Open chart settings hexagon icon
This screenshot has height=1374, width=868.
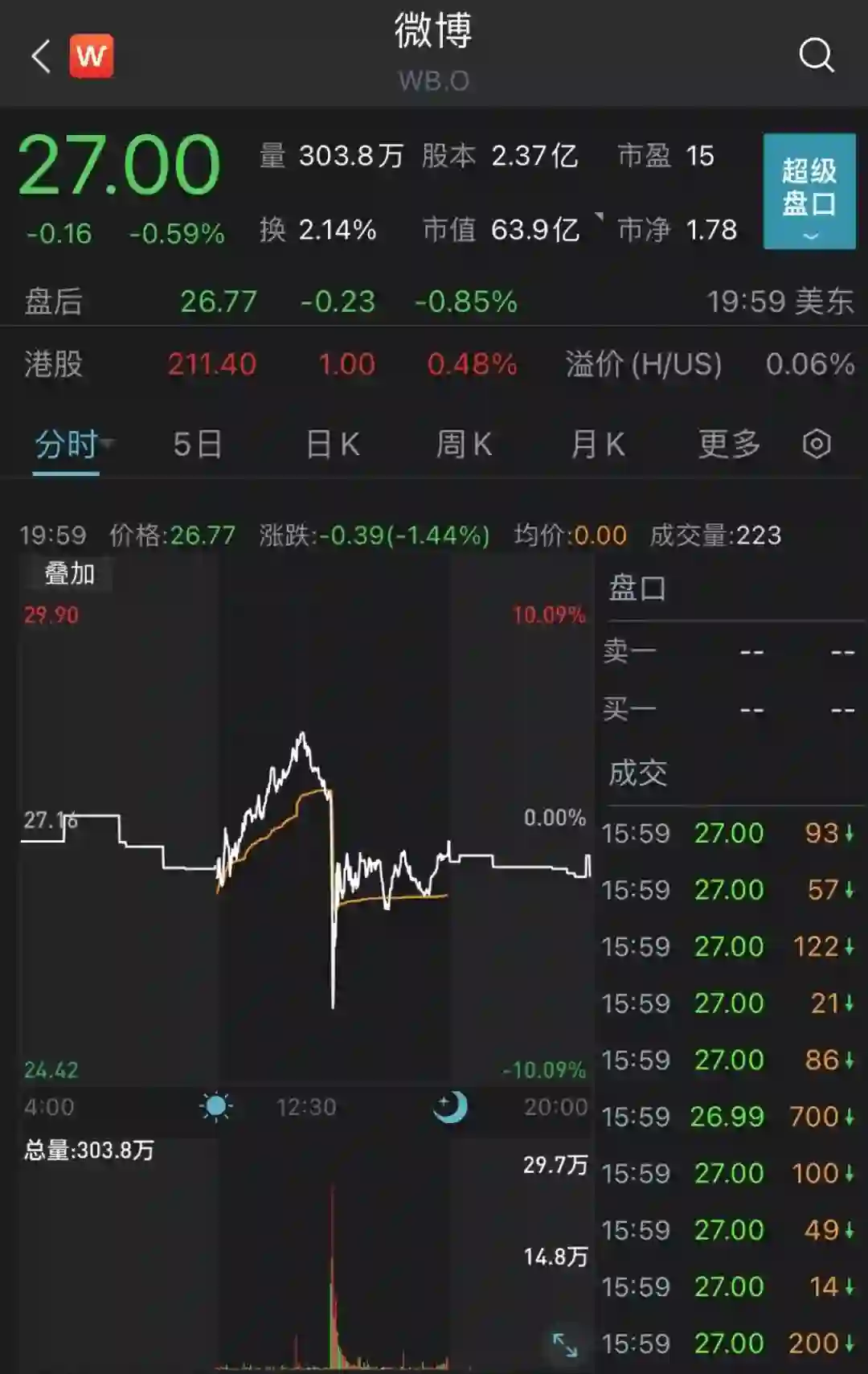(x=817, y=445)
